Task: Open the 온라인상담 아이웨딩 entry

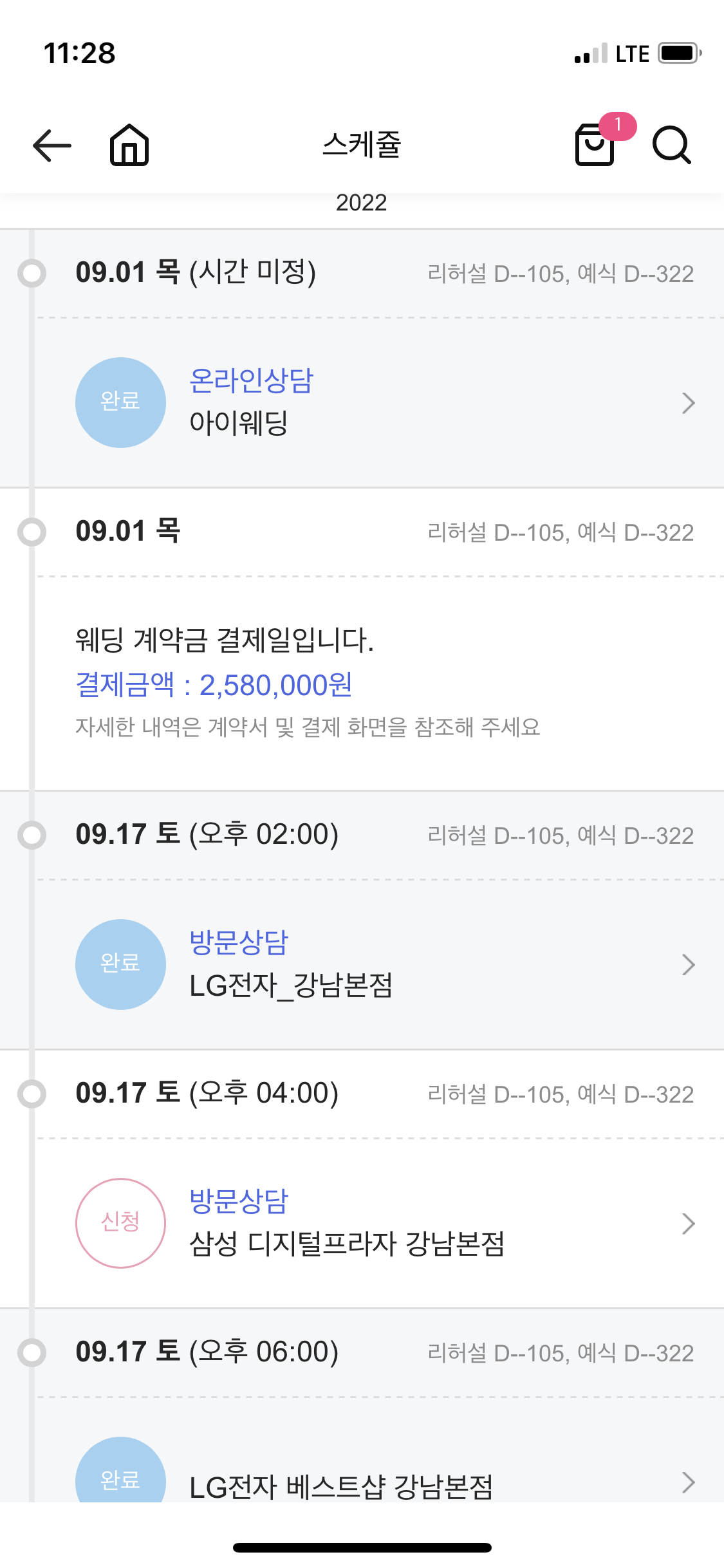Action: coord(380,403)
